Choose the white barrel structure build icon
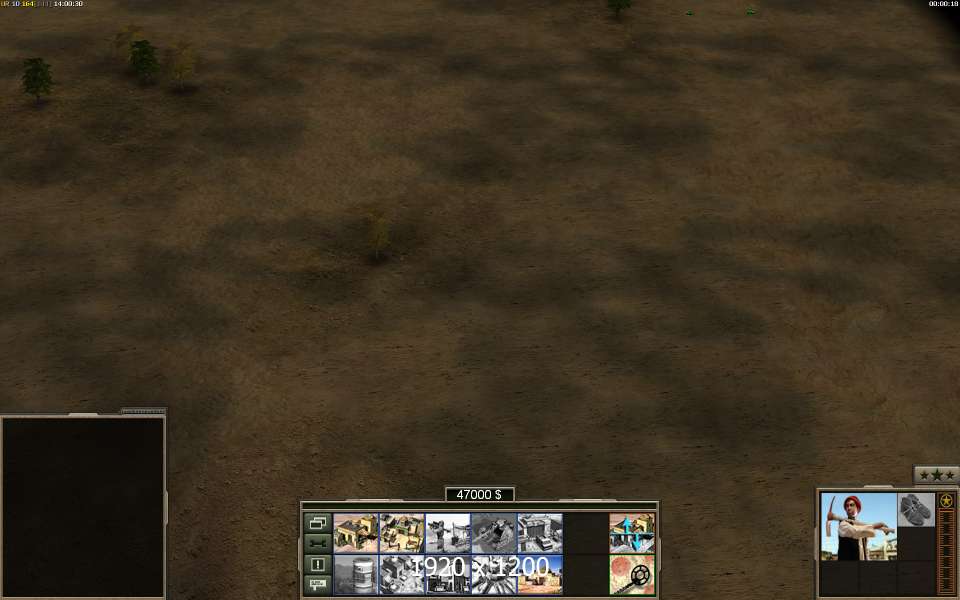This screenshot has height=600, width=960. coord(355,575)
